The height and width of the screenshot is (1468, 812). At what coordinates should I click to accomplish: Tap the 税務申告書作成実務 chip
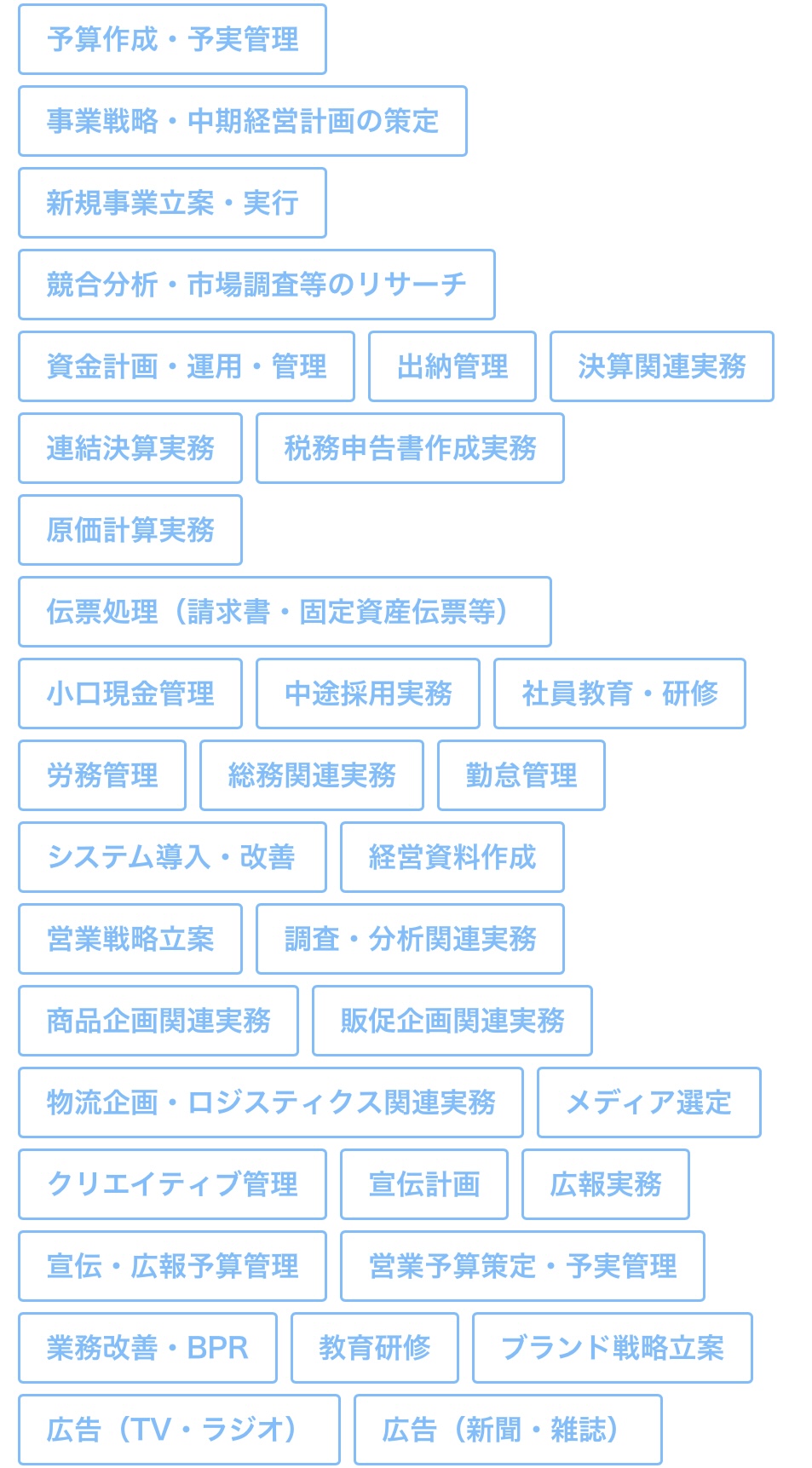coord(410,448)
